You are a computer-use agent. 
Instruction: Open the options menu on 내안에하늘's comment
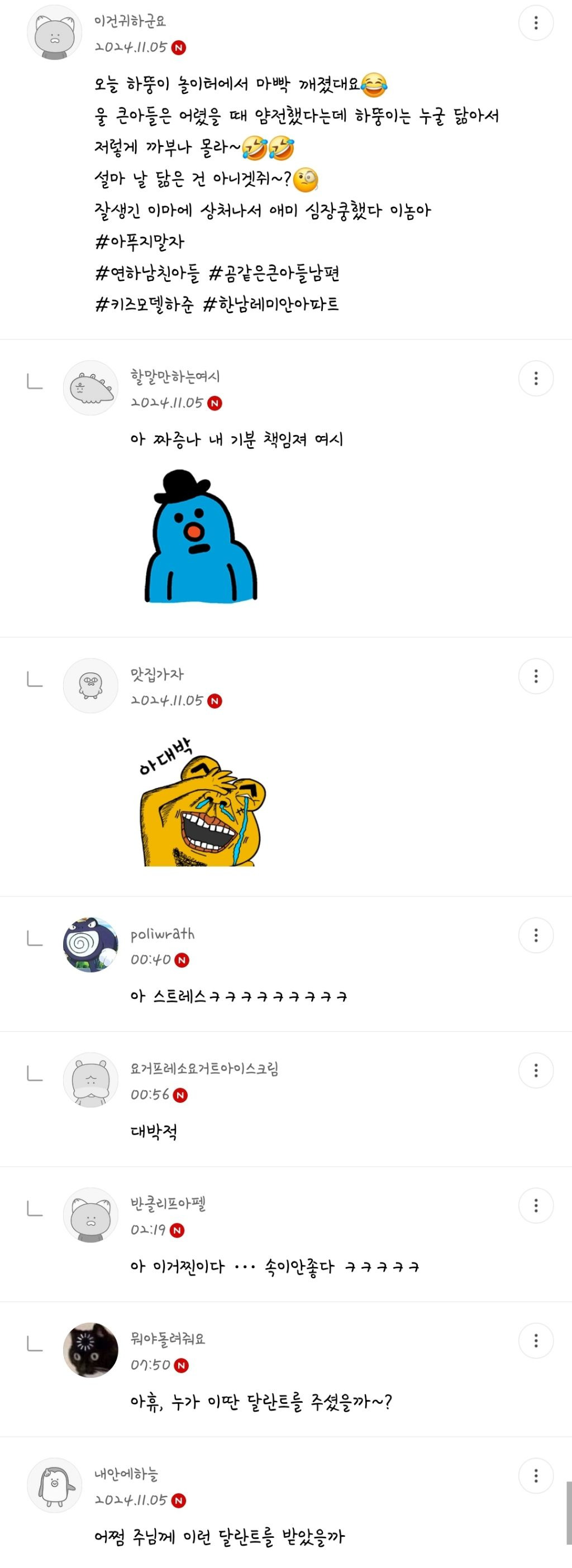coord(536,1475)
